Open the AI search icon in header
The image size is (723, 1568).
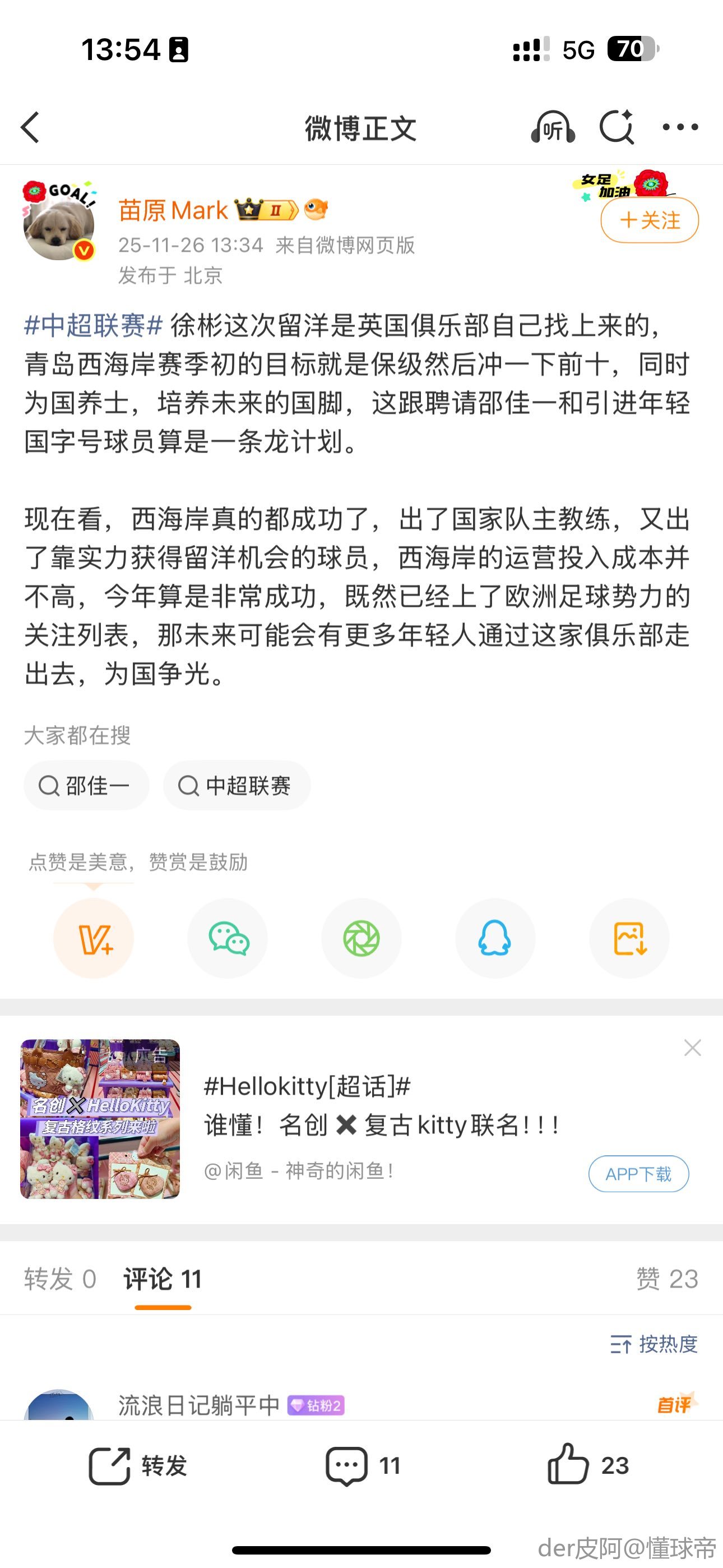pos(617,127)
